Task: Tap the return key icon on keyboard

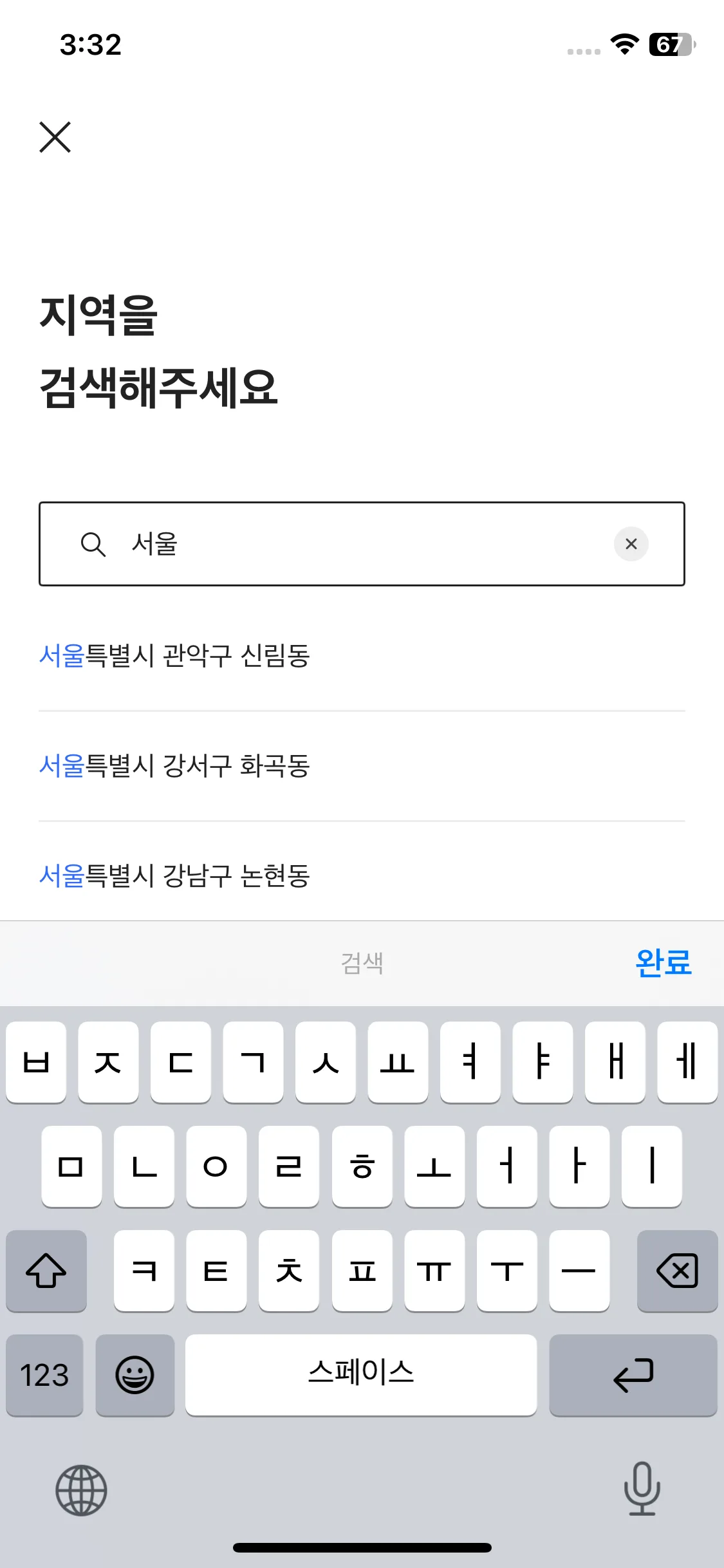Action: click(633, 1376)
